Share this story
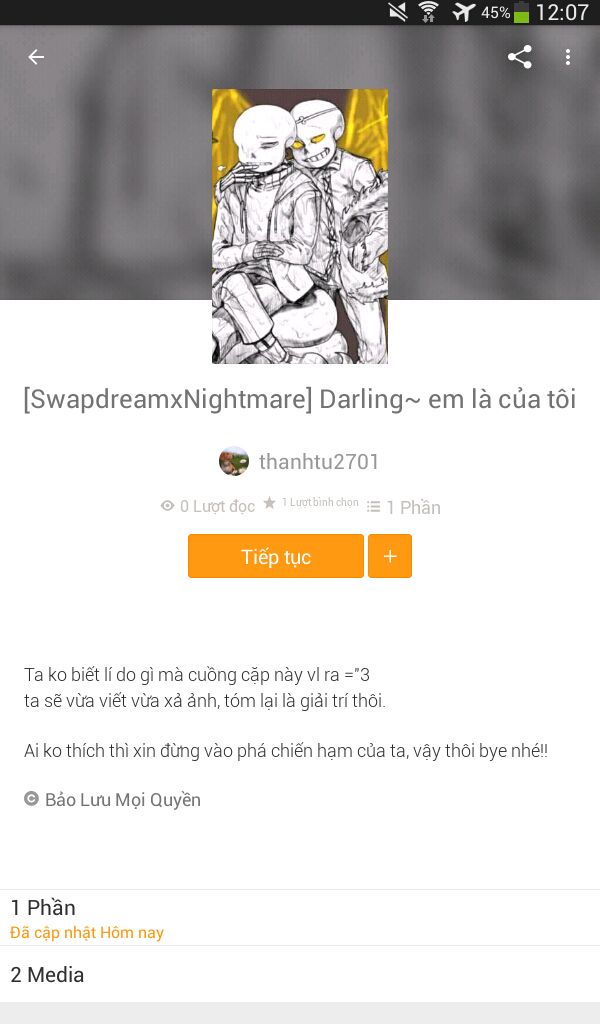 [x=520, y=57]
